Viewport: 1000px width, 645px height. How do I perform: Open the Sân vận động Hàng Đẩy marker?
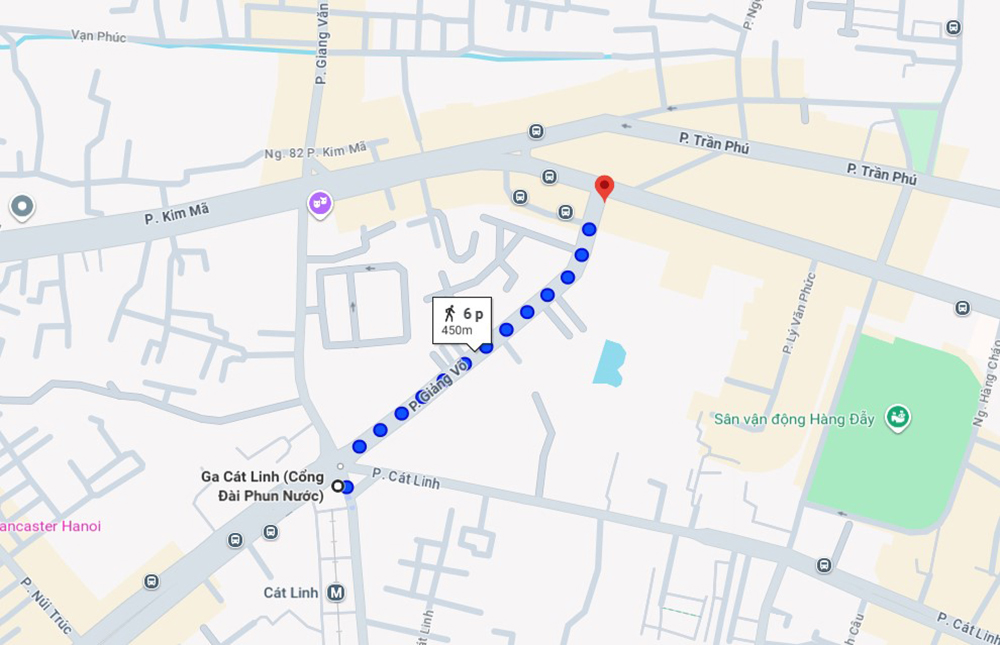click(x=897, y=416)
